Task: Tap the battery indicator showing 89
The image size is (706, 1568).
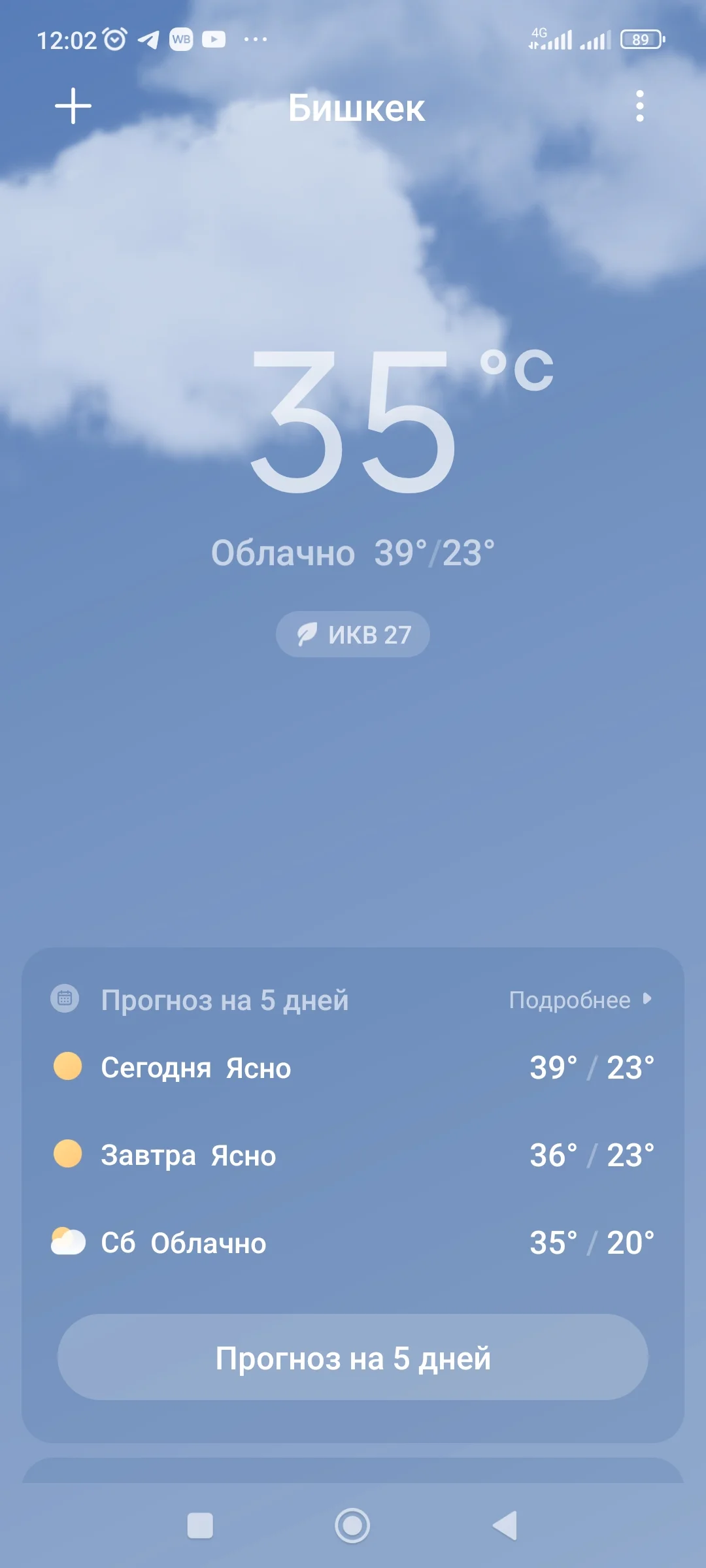Action: [x=642, y=39]
